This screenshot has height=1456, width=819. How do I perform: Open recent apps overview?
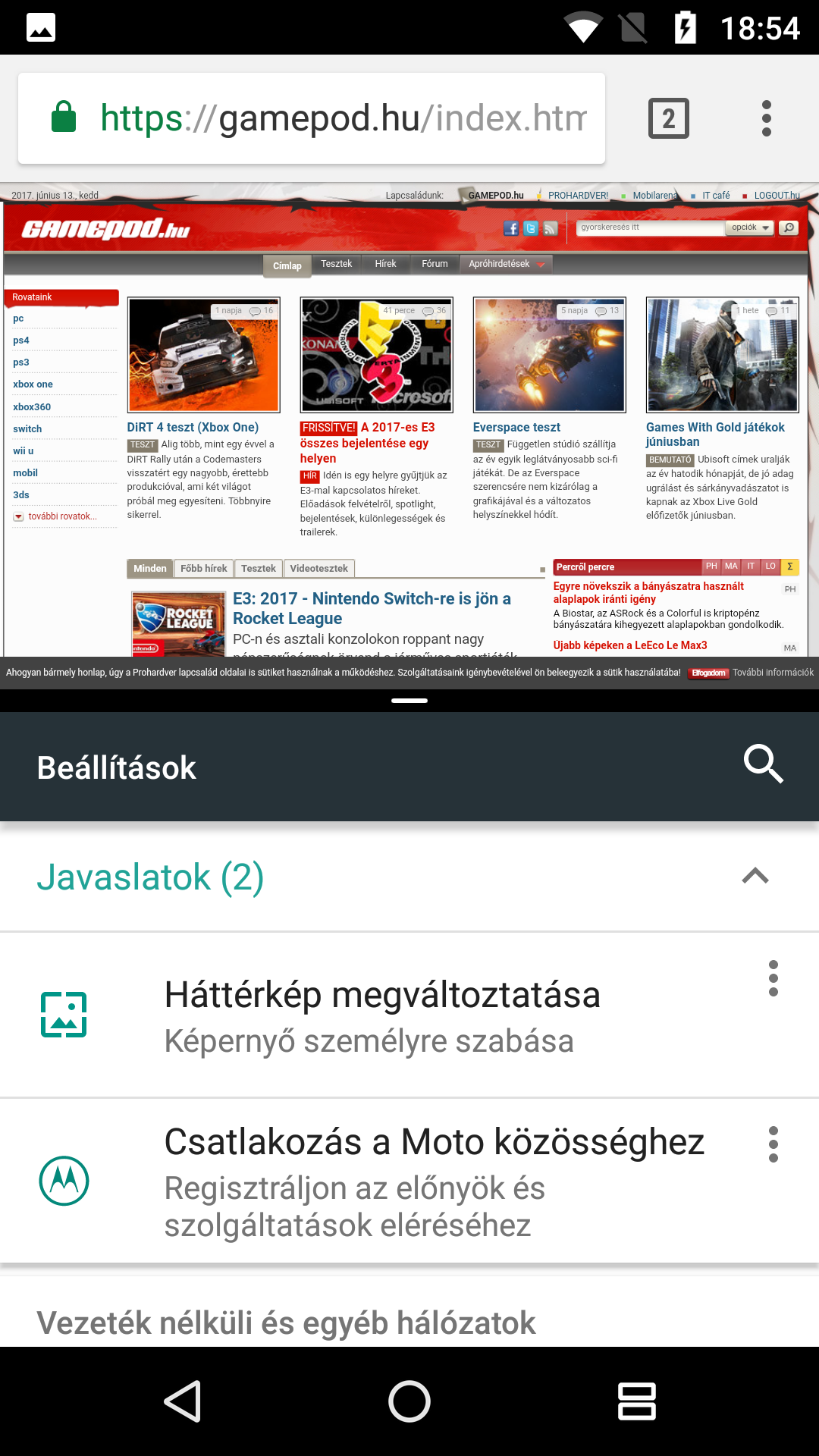tap(637, 1401)
